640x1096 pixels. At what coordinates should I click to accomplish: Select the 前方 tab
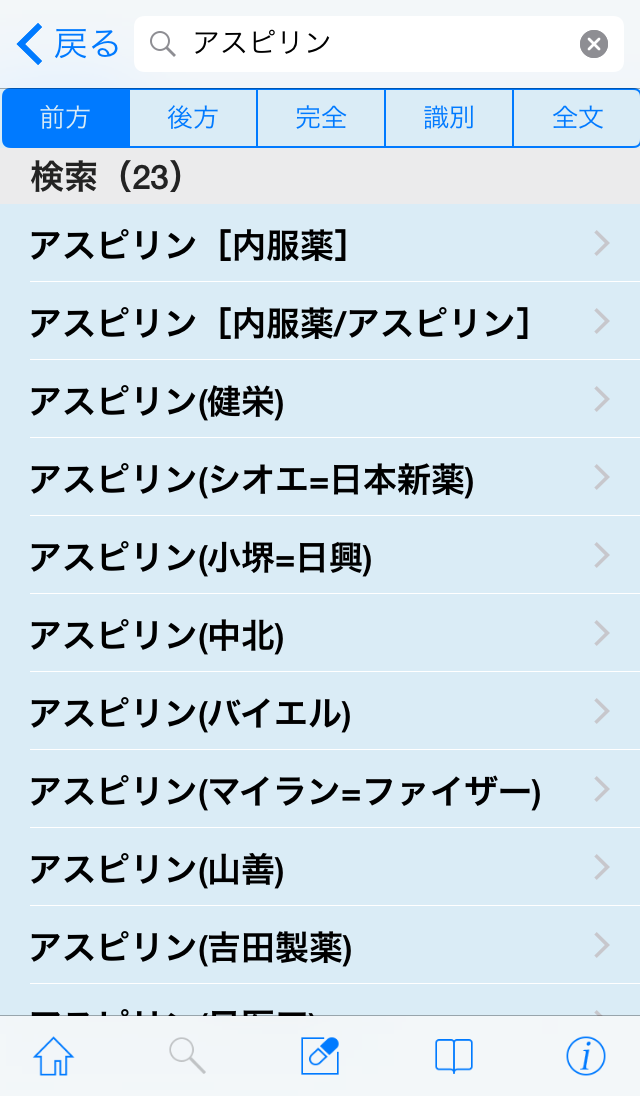click(66, 118)
